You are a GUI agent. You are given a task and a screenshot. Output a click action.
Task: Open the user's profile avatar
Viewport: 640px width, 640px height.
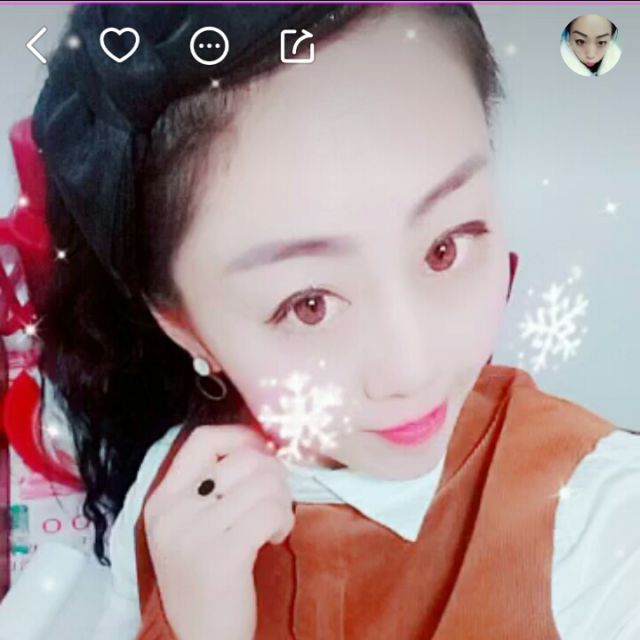coord(590,45)
